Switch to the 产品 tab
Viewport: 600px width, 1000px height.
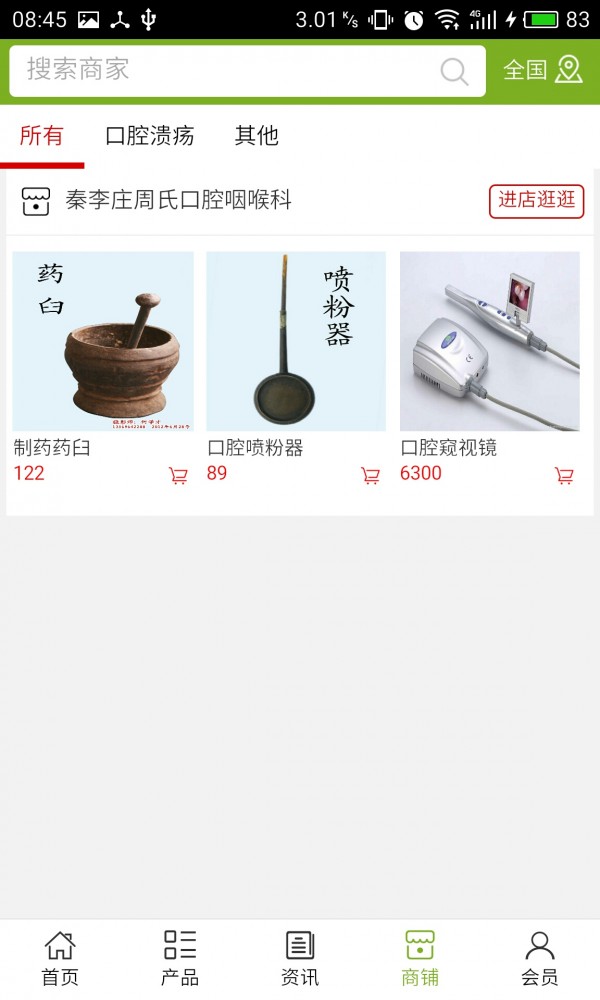click(180, 958)
